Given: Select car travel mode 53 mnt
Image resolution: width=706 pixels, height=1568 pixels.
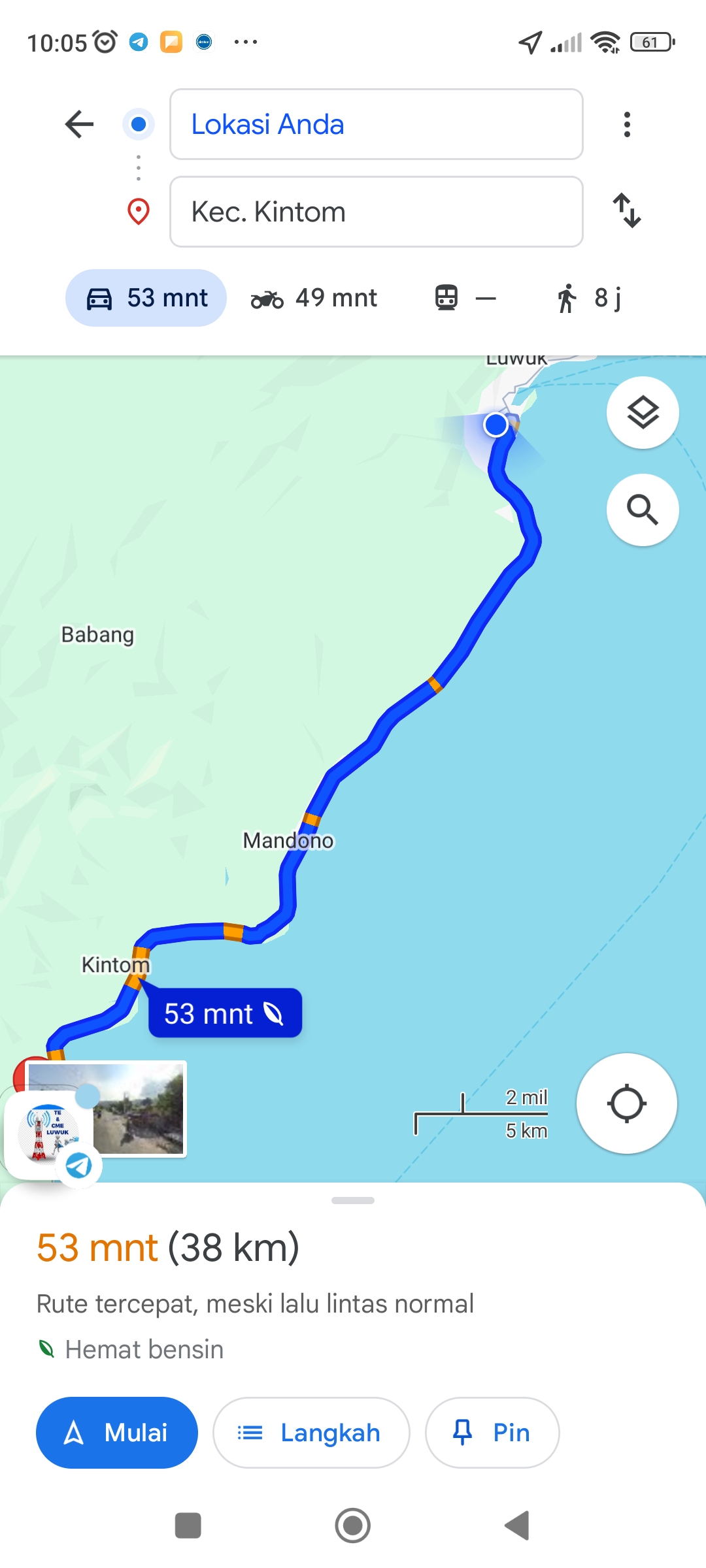Looking at the screenshot, I should [x=146, y=298].
